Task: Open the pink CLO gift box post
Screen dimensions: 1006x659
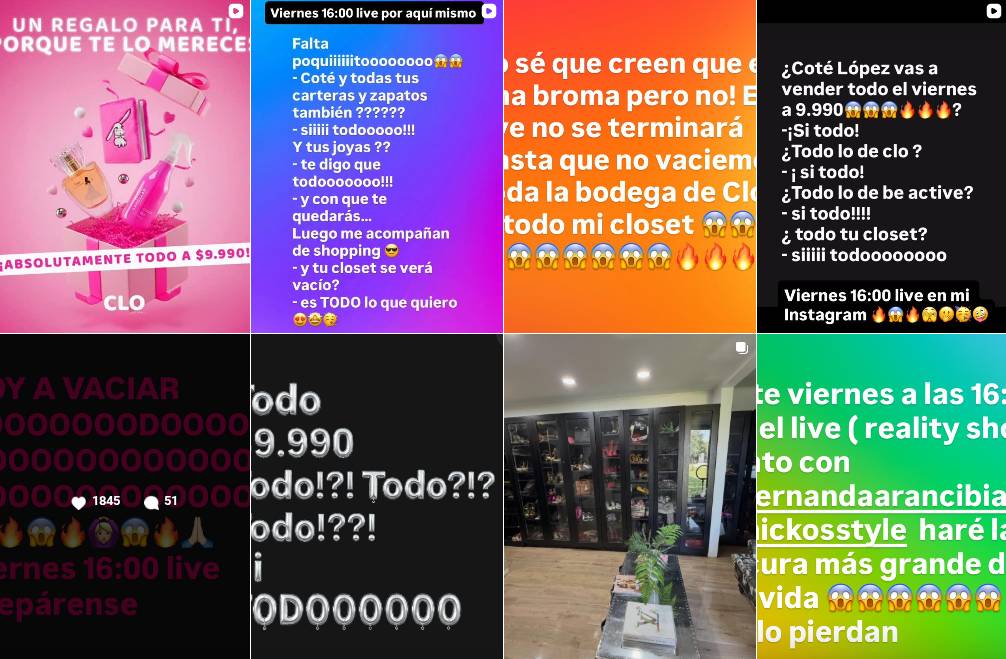Action: pos(124,165)
